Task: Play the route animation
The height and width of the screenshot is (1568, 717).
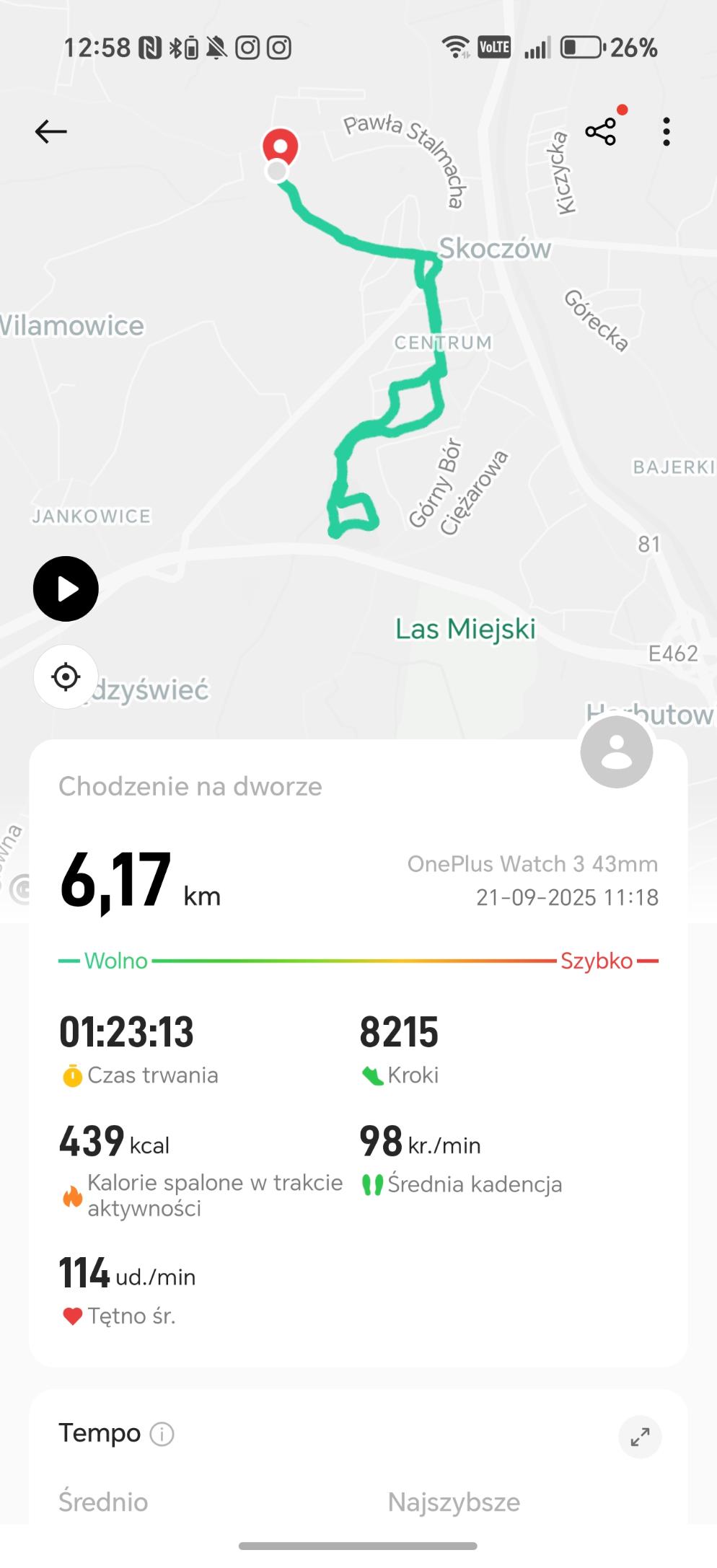Action: pos(66,589)
